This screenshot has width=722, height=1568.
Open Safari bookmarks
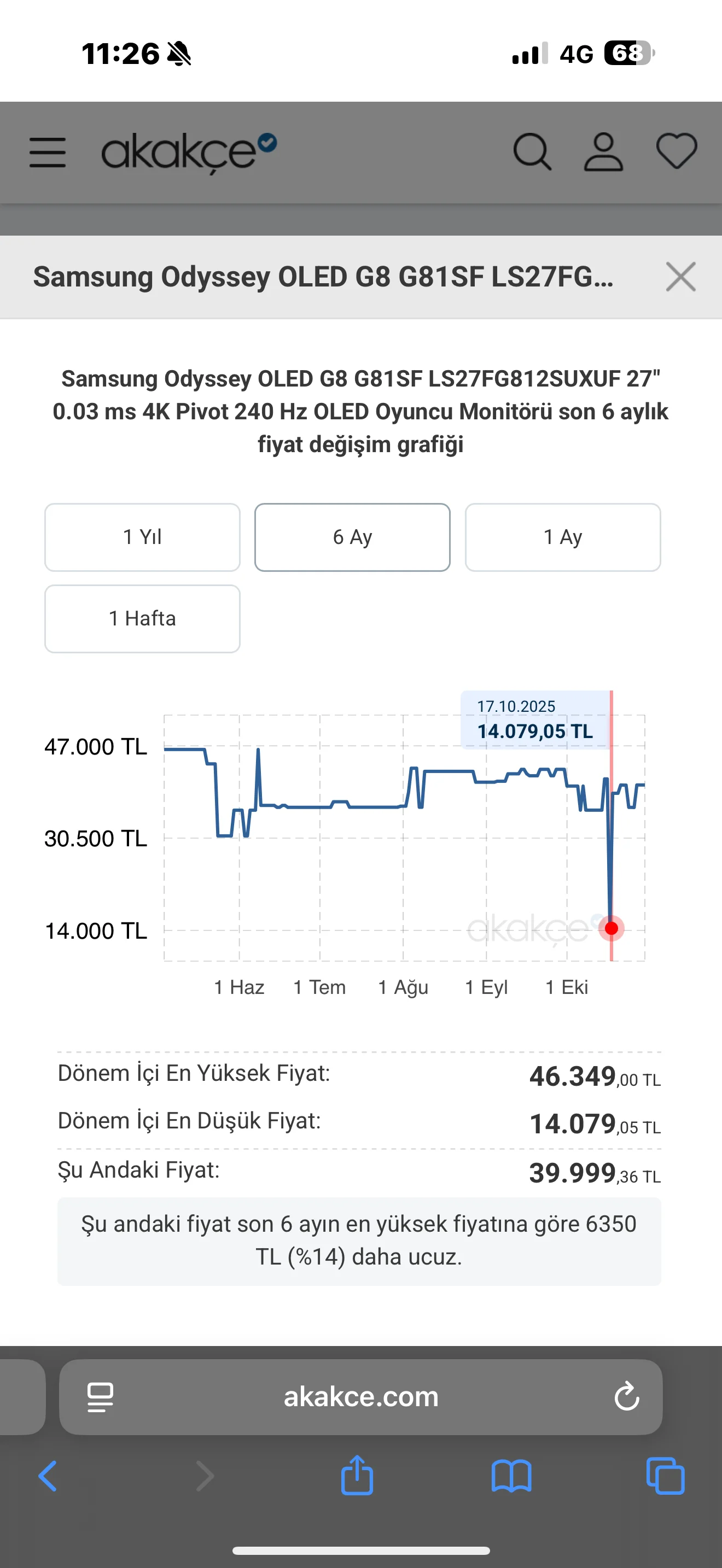[511, 1476]
